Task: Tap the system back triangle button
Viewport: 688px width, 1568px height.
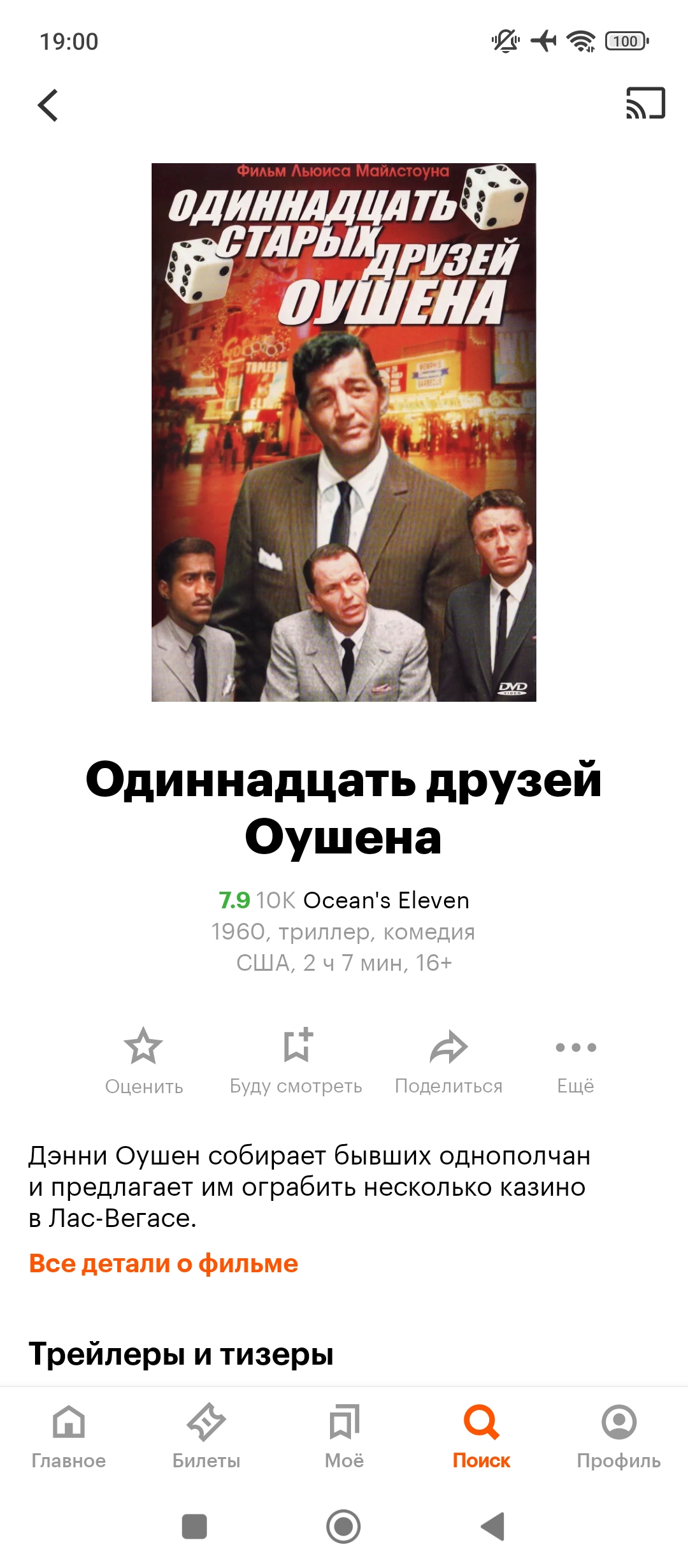Action: tap(493, 1527)
